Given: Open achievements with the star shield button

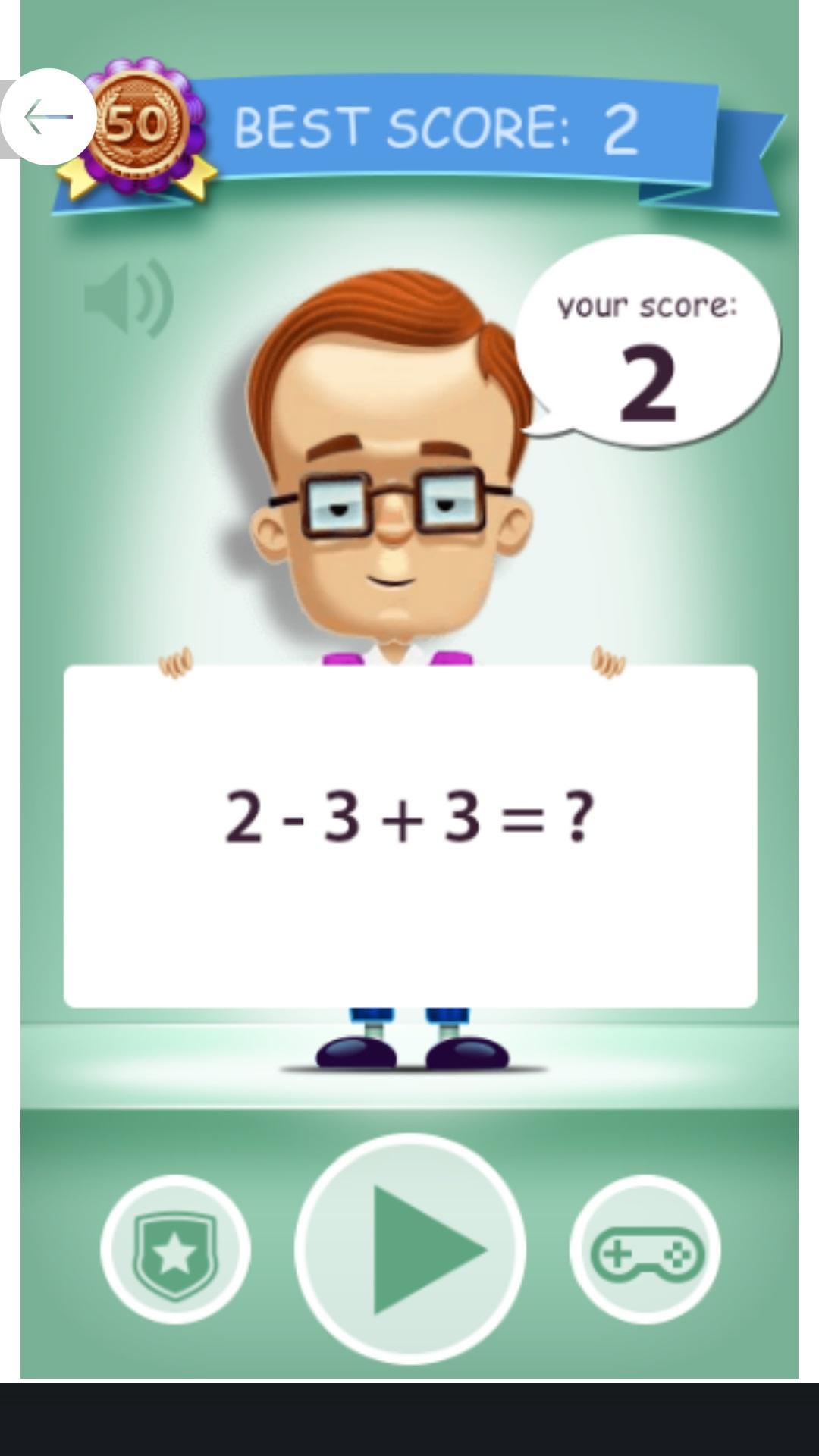Looking at the screenshot, I should pyautogui.click(x=175, y=1250).
